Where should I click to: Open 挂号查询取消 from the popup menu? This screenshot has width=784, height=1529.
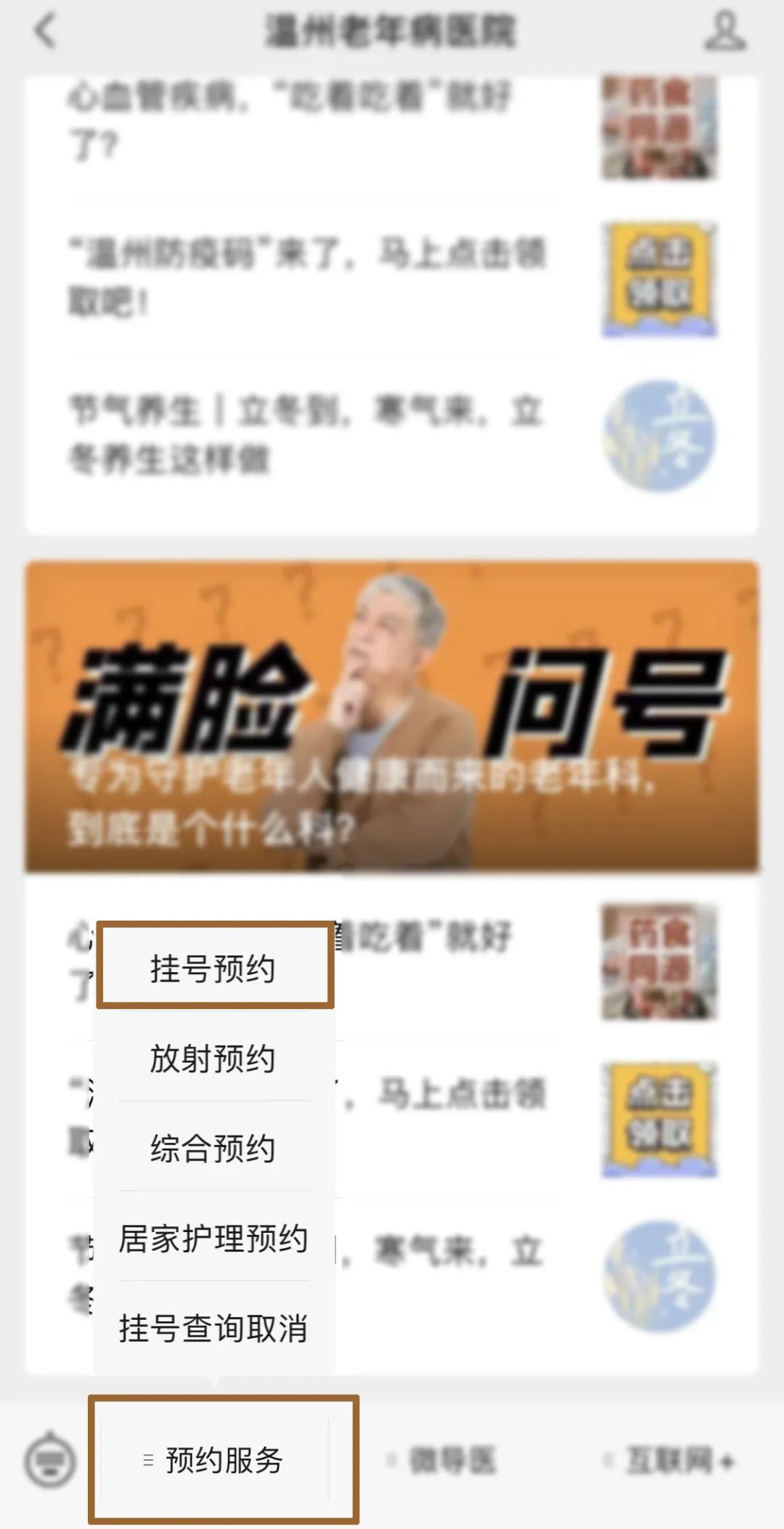[213, 1329]
